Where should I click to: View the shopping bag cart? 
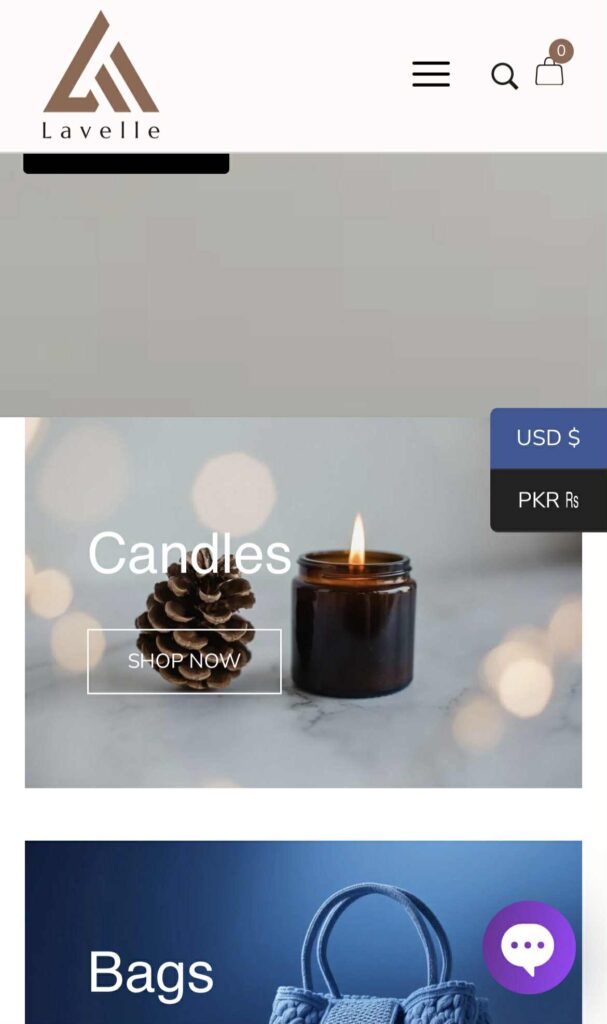(550, 71)
